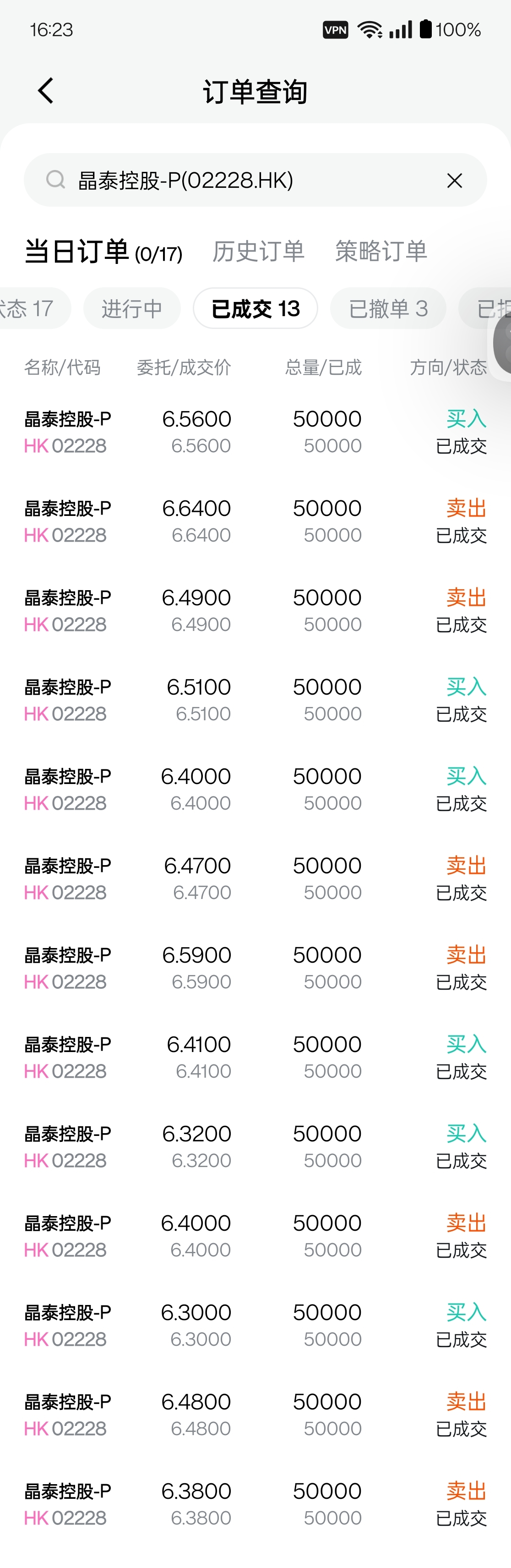
Task: Open the buy order at 6.3200
Action: (x=255, y=1147)
